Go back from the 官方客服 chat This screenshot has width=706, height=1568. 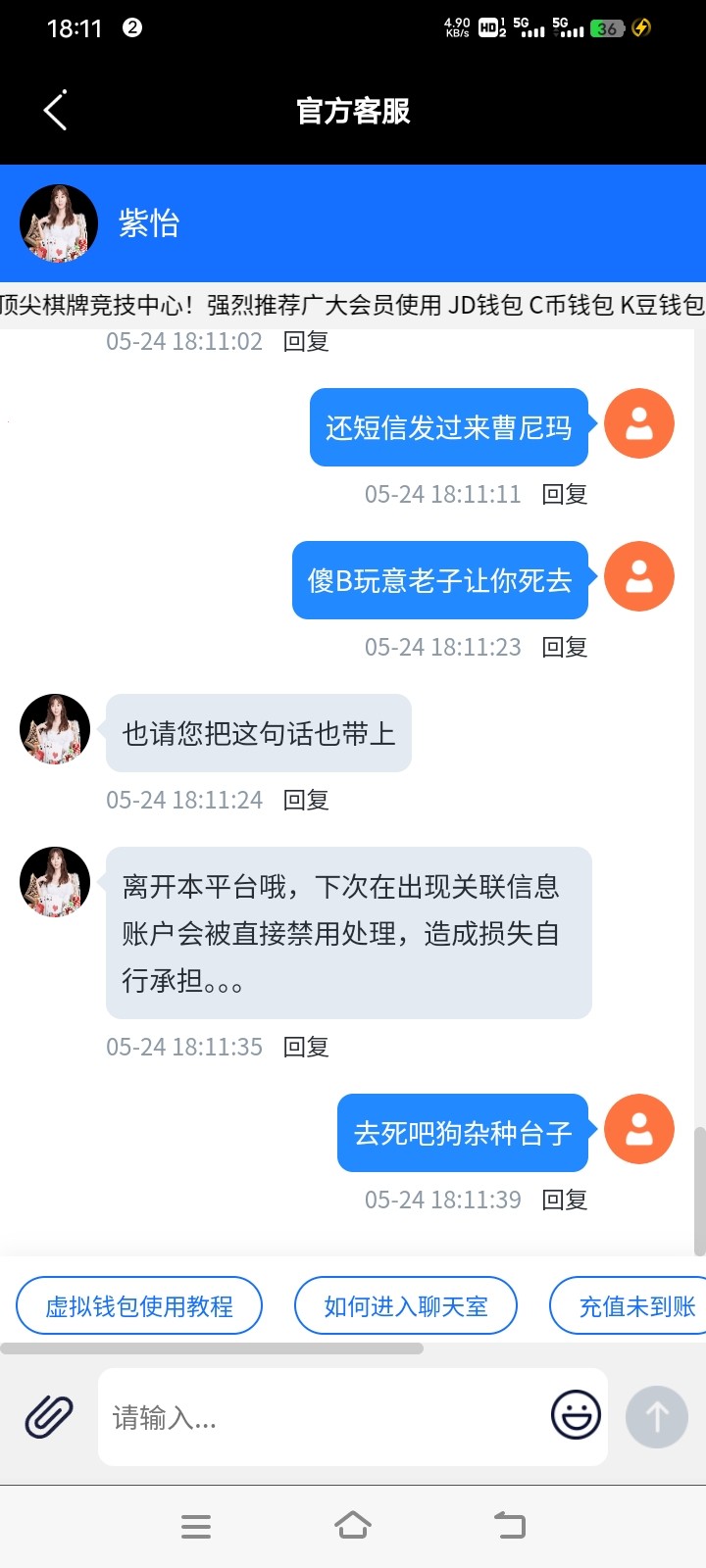56,110
